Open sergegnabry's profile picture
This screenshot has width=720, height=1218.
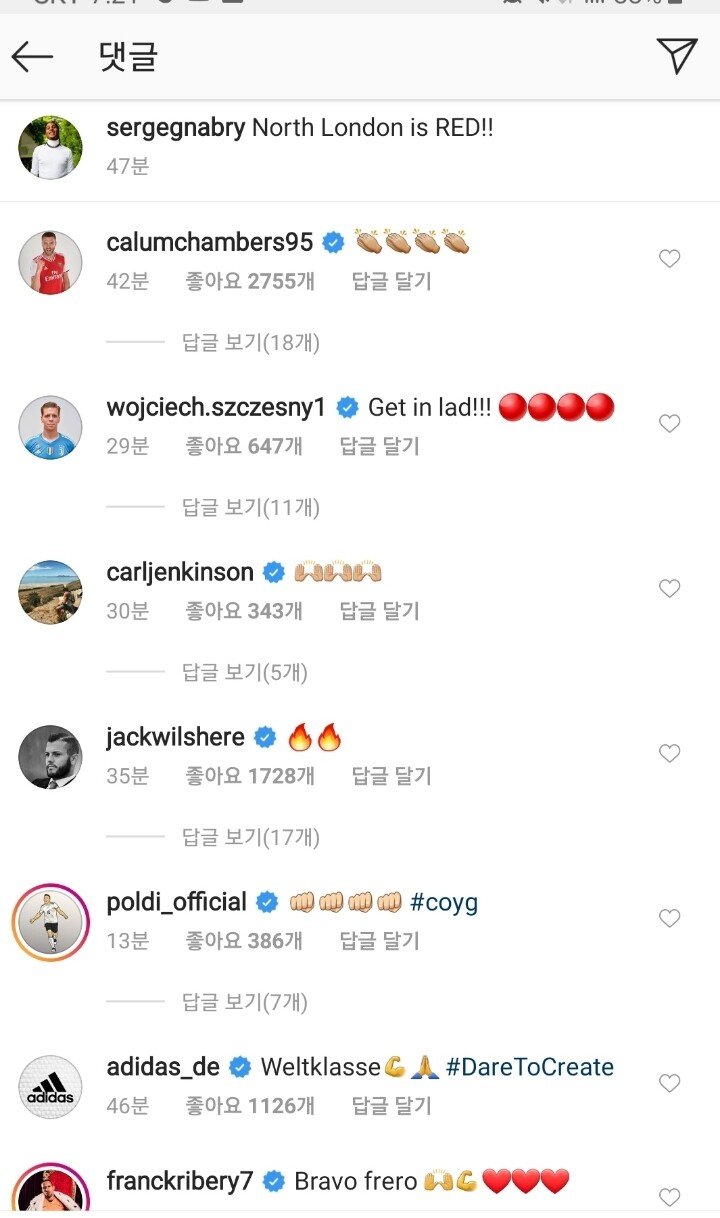pos(50,147)
